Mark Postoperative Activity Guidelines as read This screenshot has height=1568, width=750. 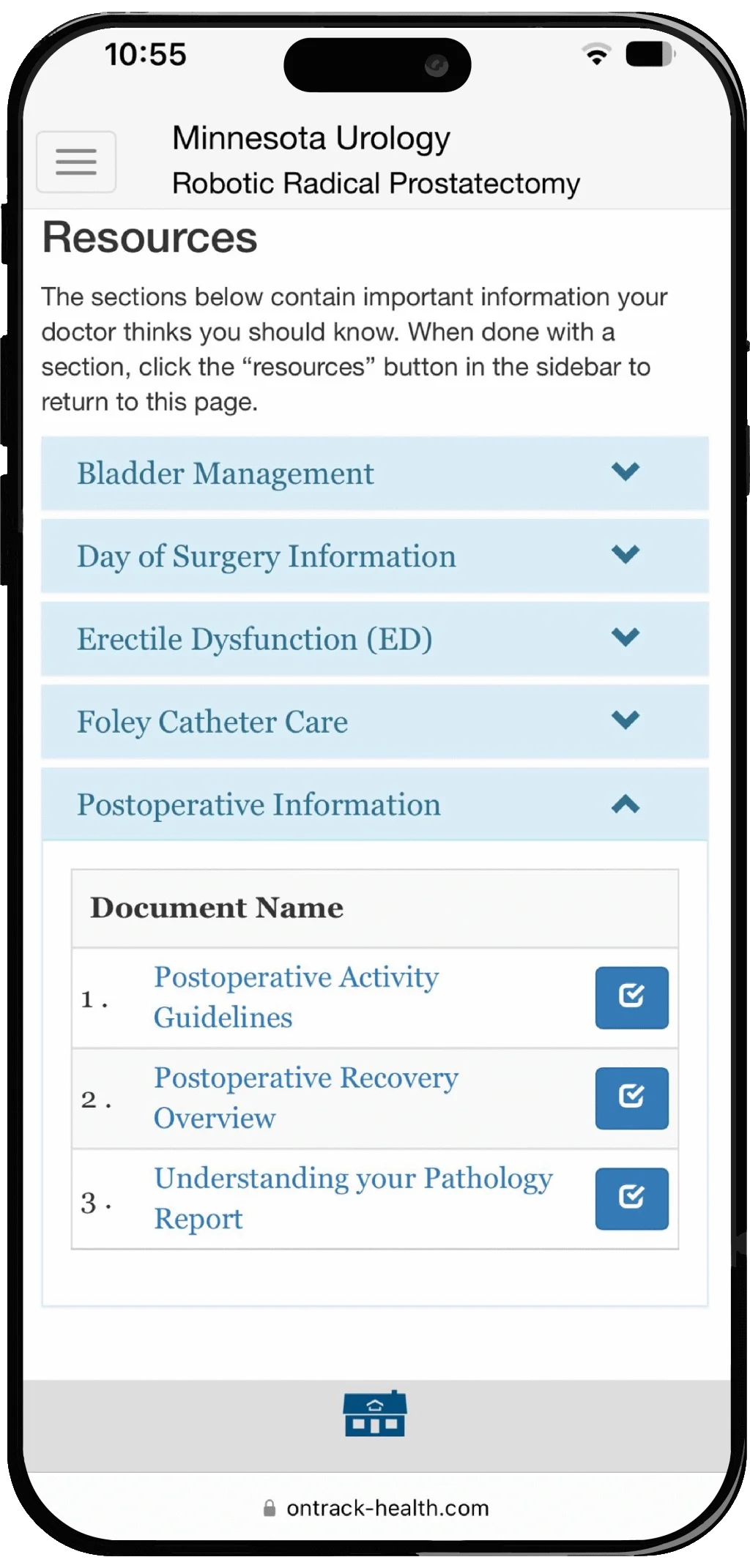[x=631, y=997]
